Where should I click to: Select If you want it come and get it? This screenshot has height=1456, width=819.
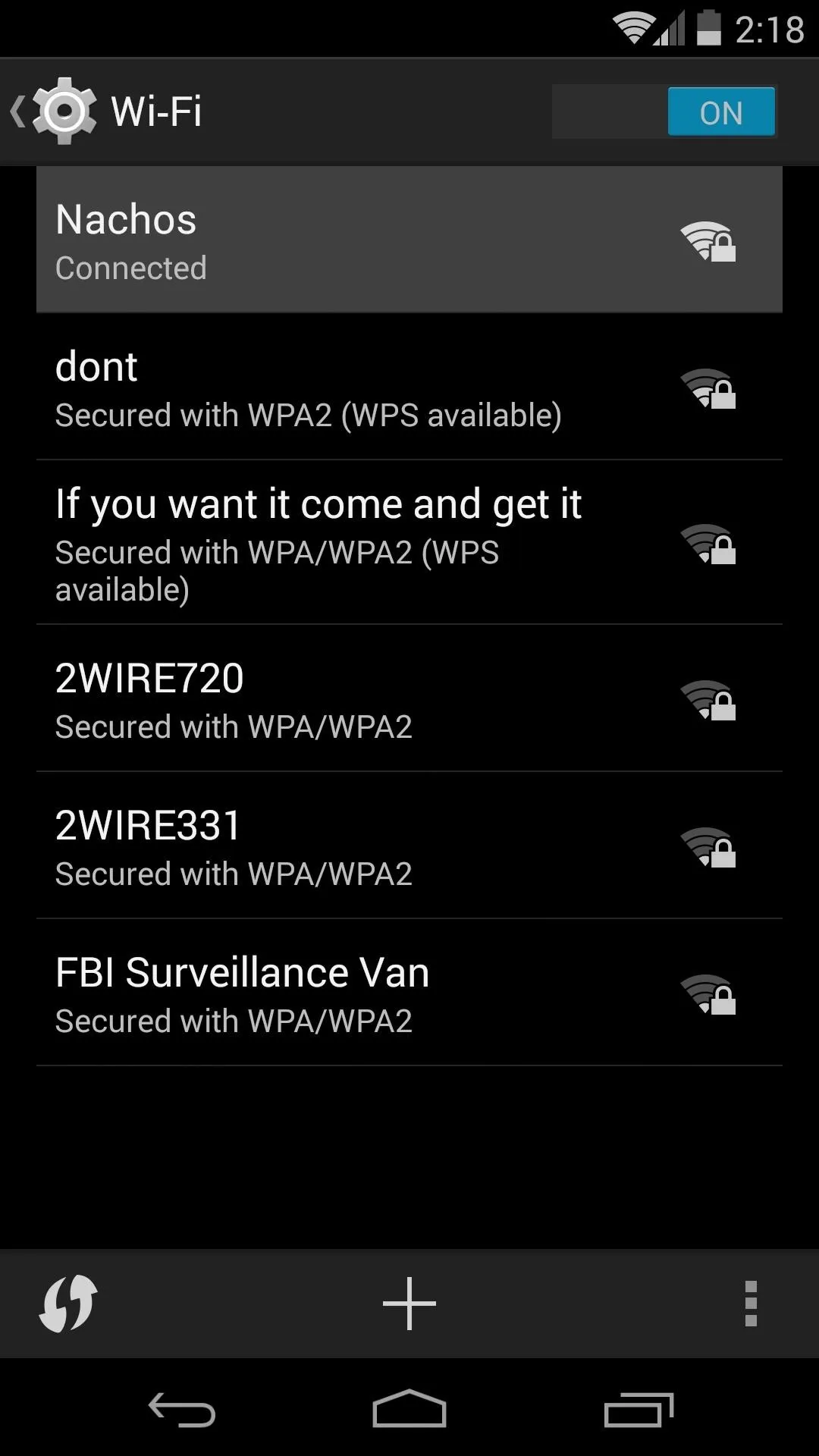tap(409, 543)
